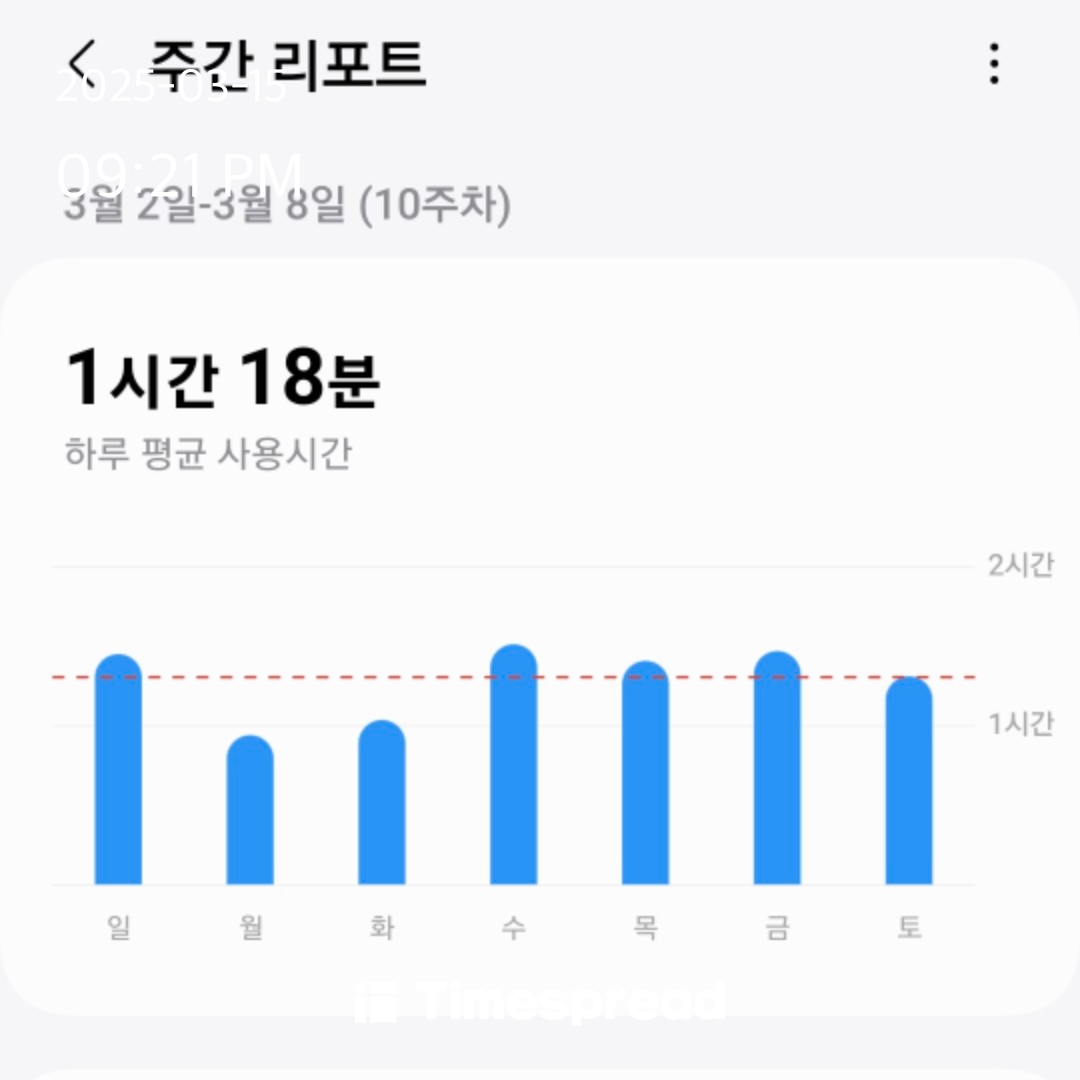Select the 수 bar in the chart
Image resolution: width=1080 pixels, height=1080 pixels.
click(513, 764)
